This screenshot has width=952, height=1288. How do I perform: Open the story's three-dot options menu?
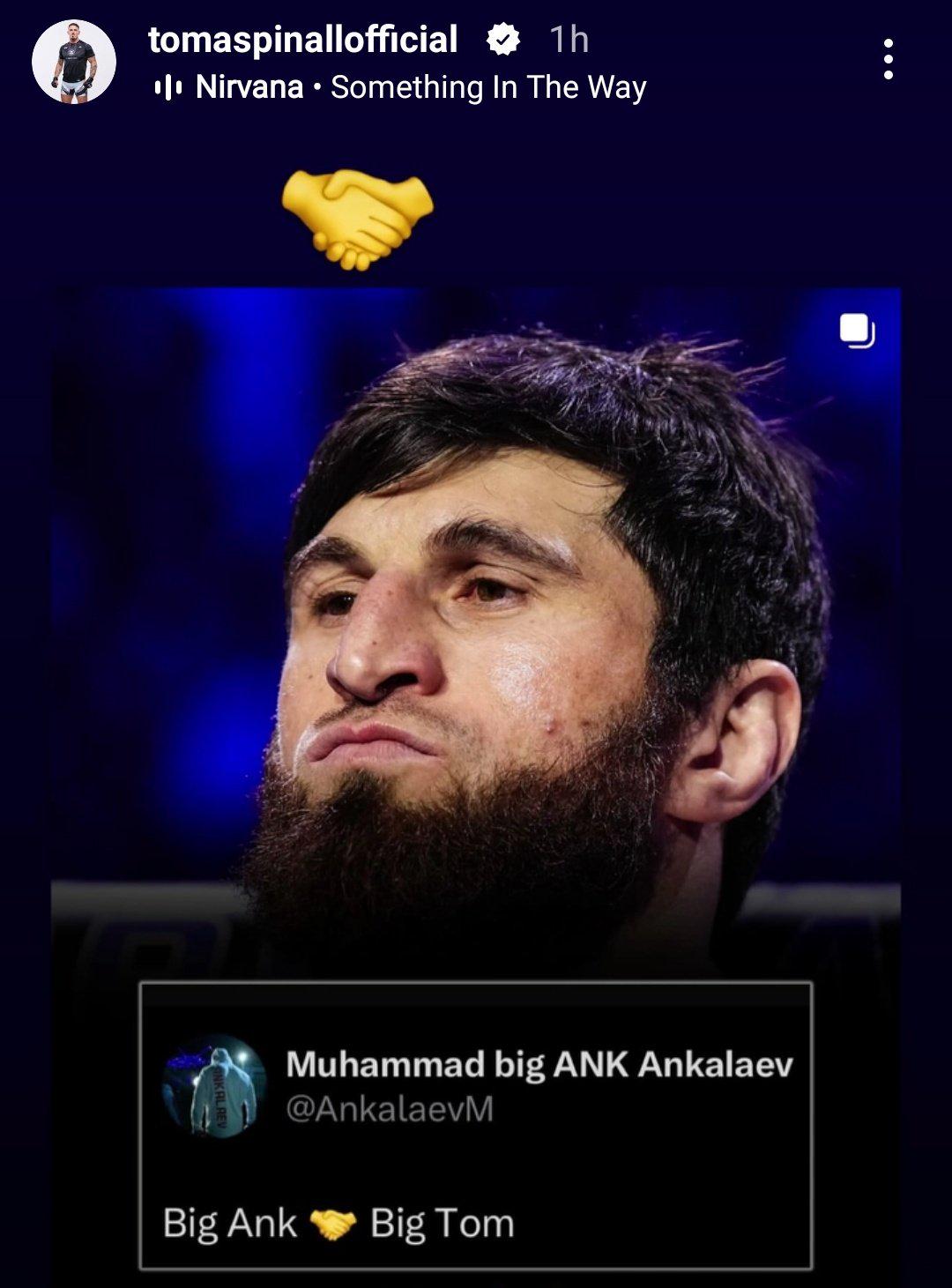click(x=888, y=59)
